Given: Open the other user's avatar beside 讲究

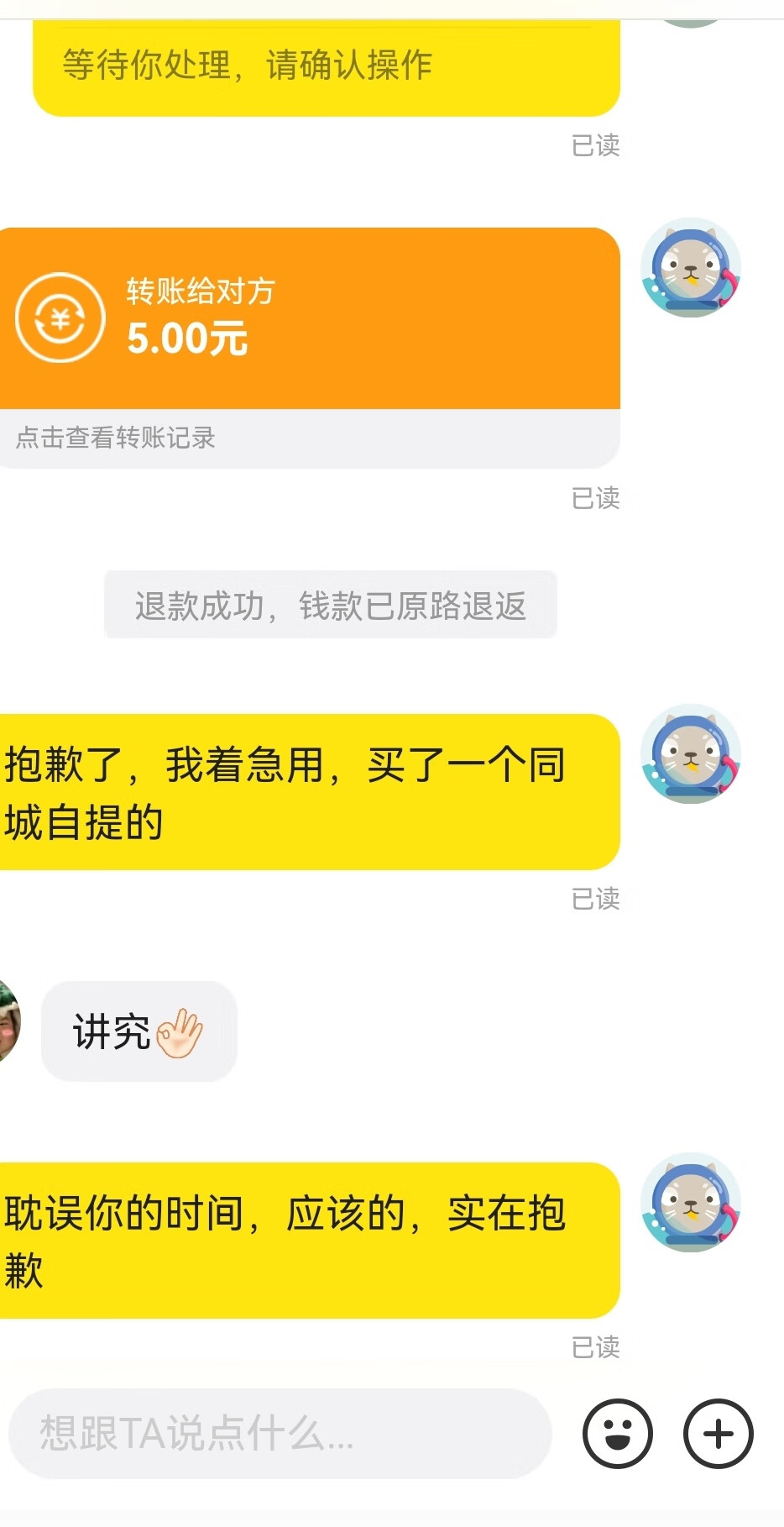Looking at the screenshot, I should click(x=8, y=1022).
